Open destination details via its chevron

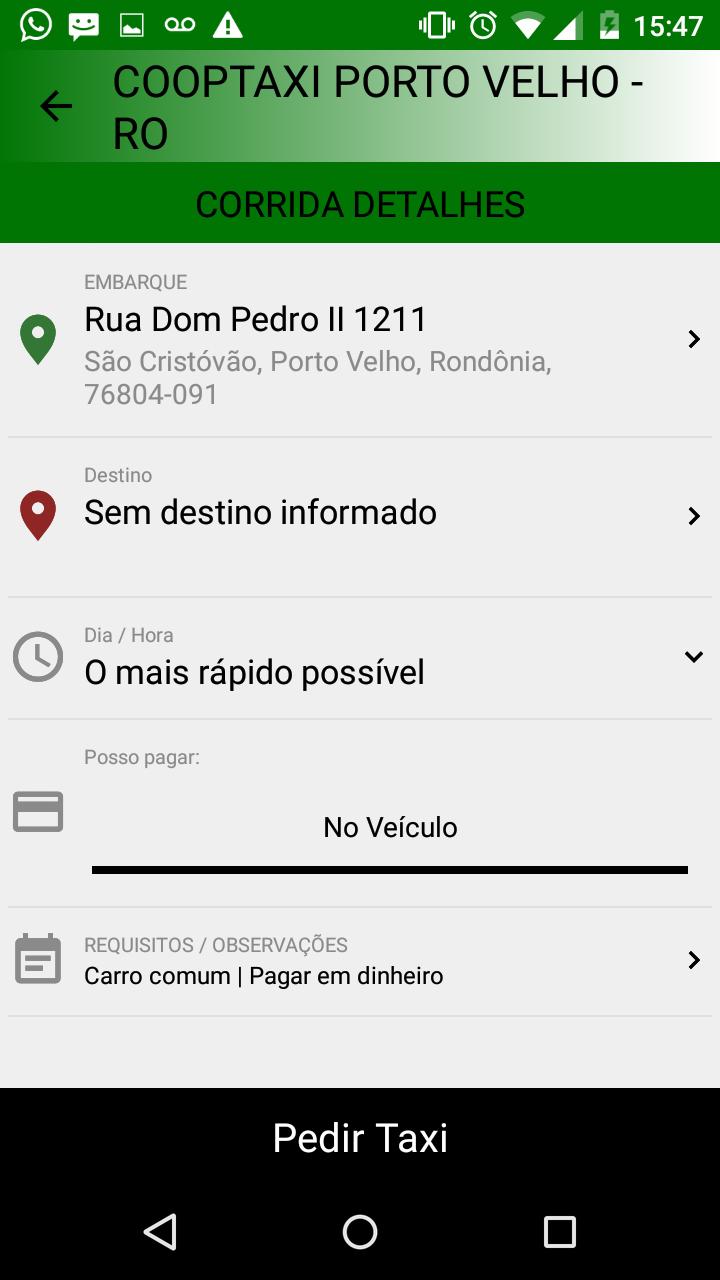694,515
